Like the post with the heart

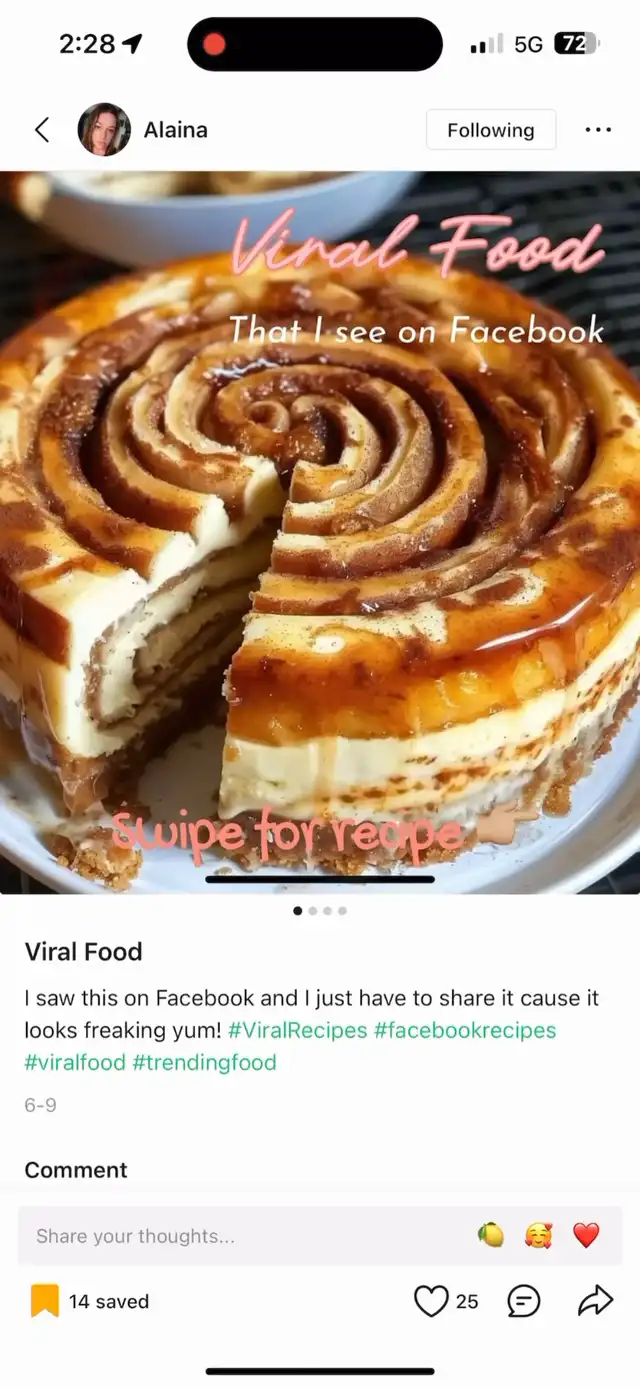pyautogui.click(x=430, y=1301)
